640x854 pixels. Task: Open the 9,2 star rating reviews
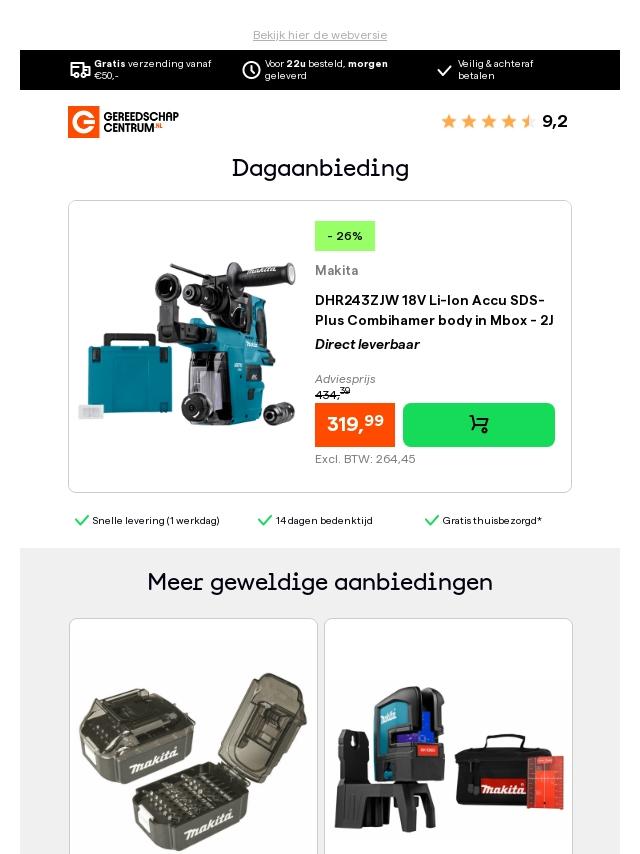coord(504,122)
